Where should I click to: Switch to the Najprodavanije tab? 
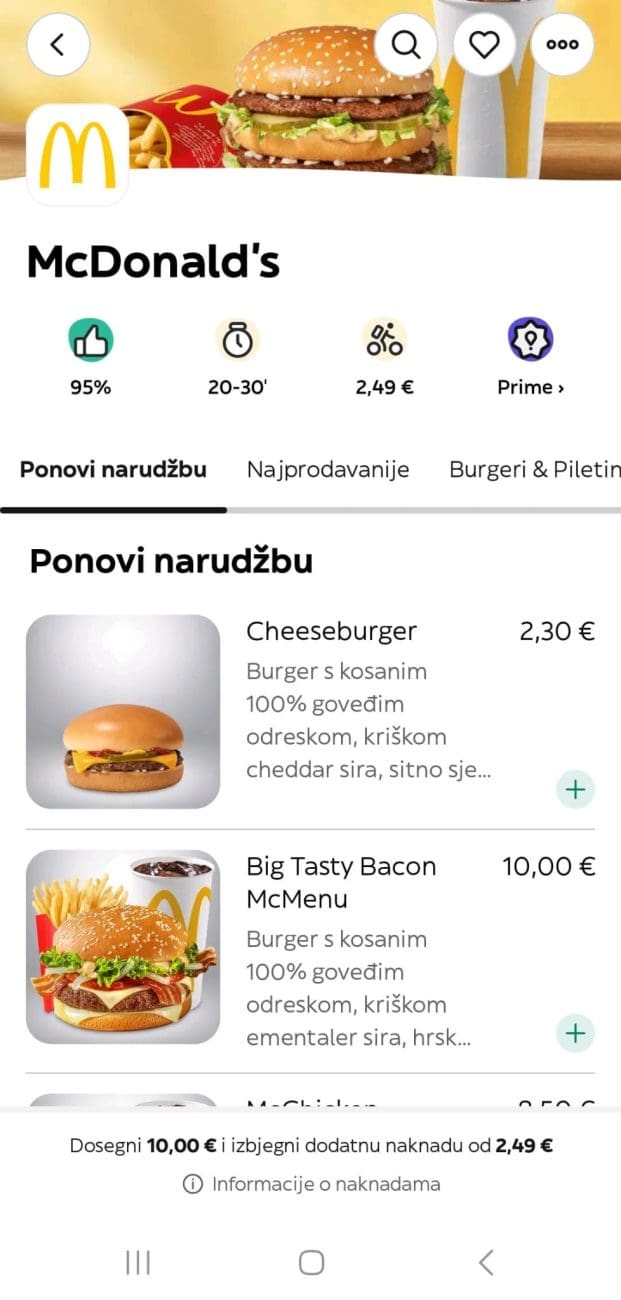pyautogui.click(x=328, y=469)
